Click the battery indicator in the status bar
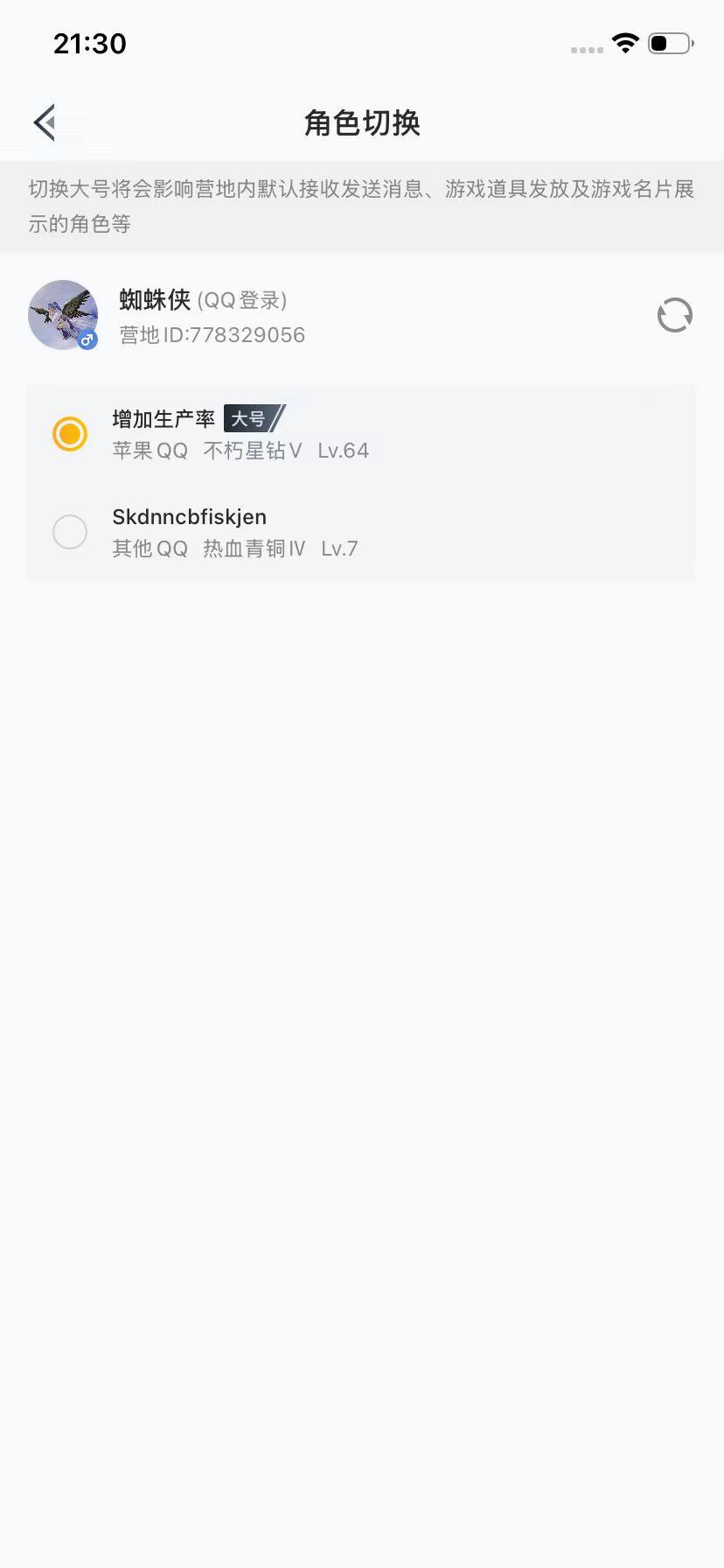This screenshot has width=724, height=1568. (669, 43)
